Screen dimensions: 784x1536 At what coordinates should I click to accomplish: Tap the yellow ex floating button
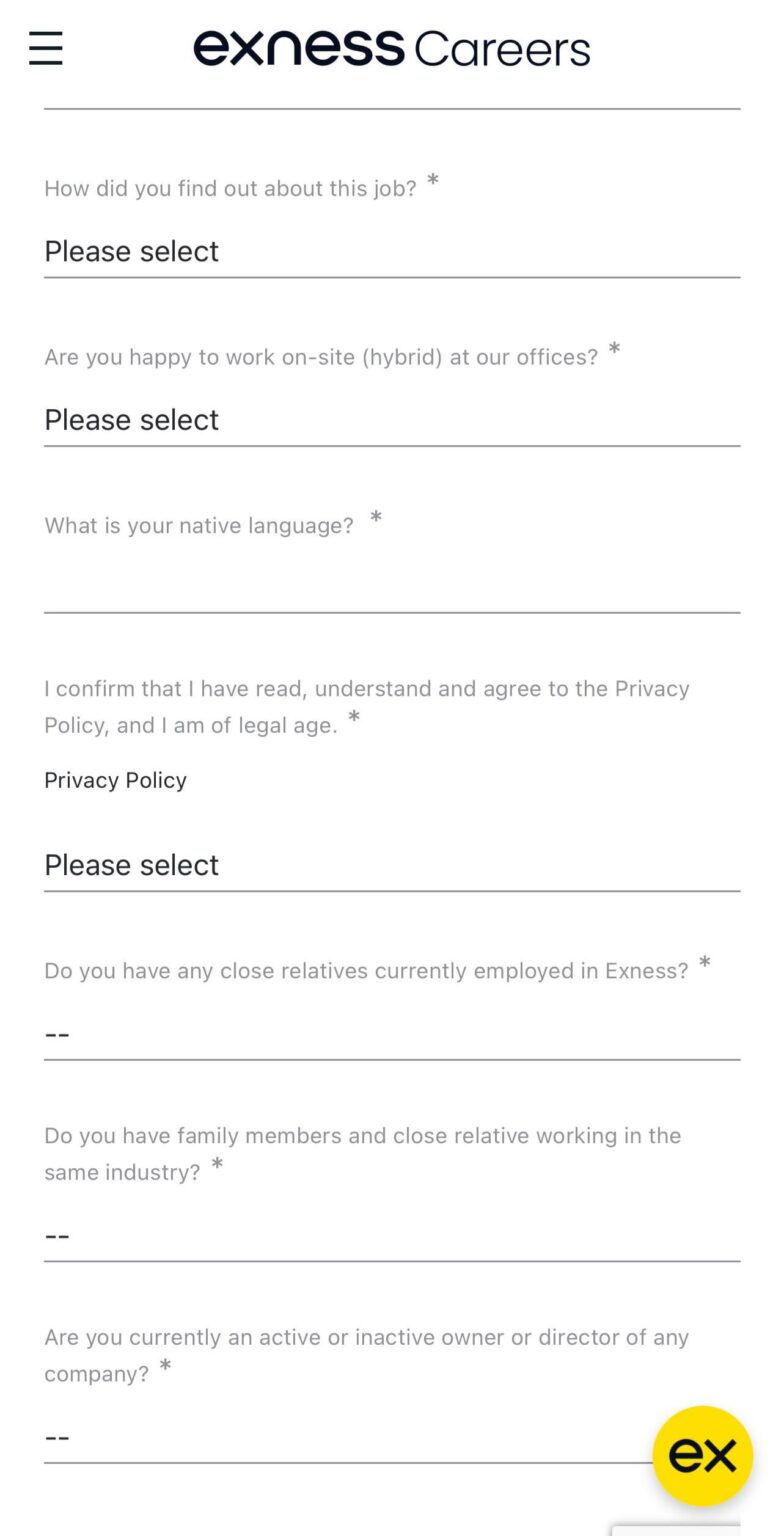click(x=703, y=1456)
